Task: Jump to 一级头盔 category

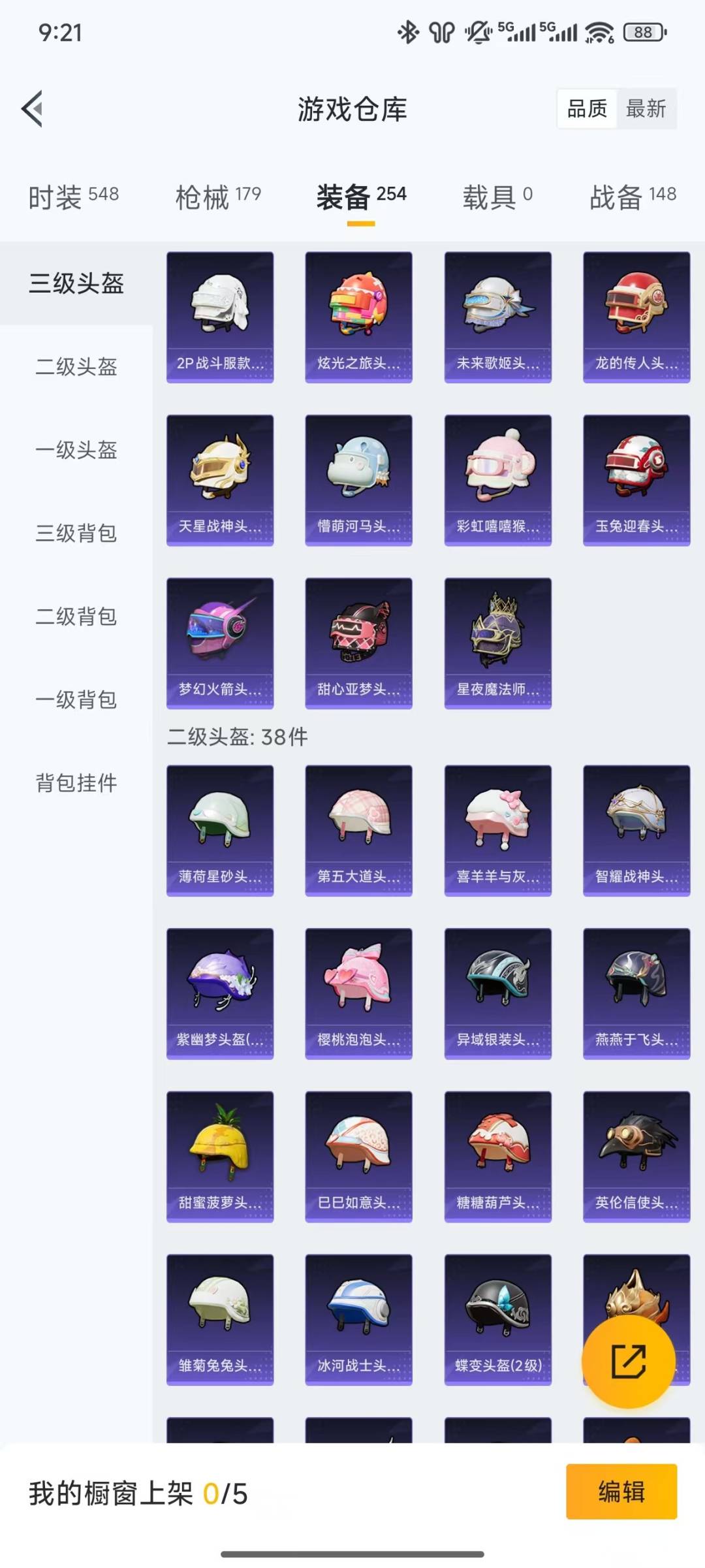Action: click(x=76, y=450)
